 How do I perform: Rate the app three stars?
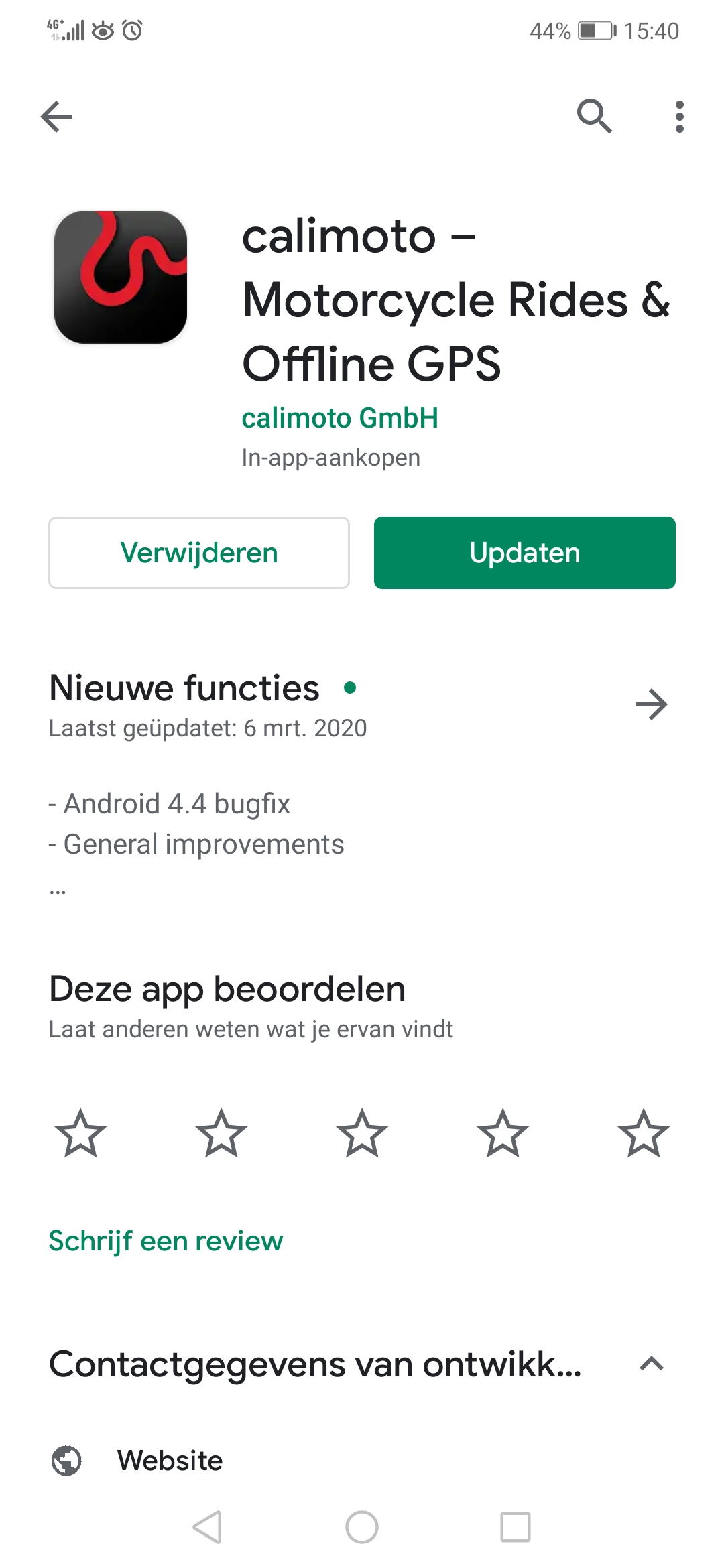pyautogui.click(x=362, y=1133)
